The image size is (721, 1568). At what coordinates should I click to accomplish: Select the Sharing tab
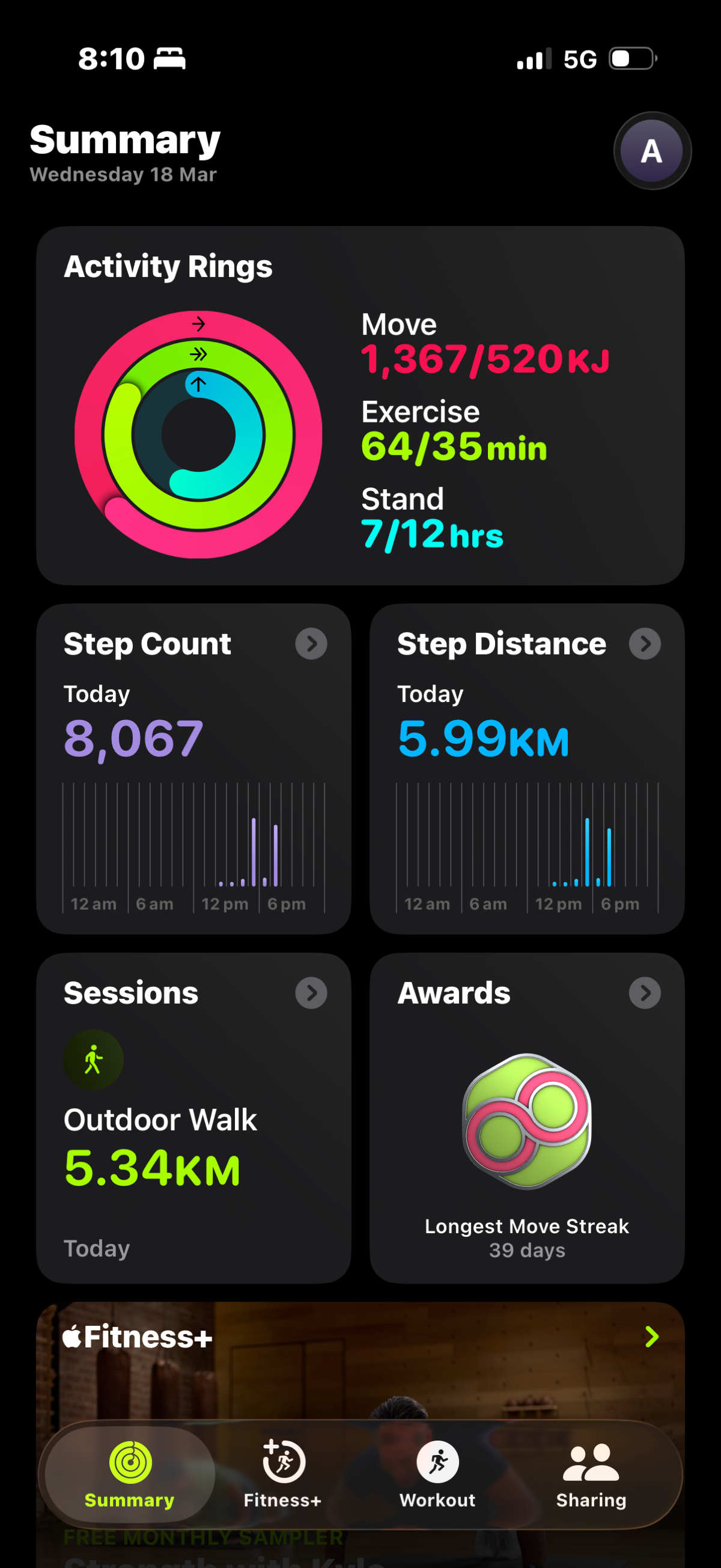591,1473
